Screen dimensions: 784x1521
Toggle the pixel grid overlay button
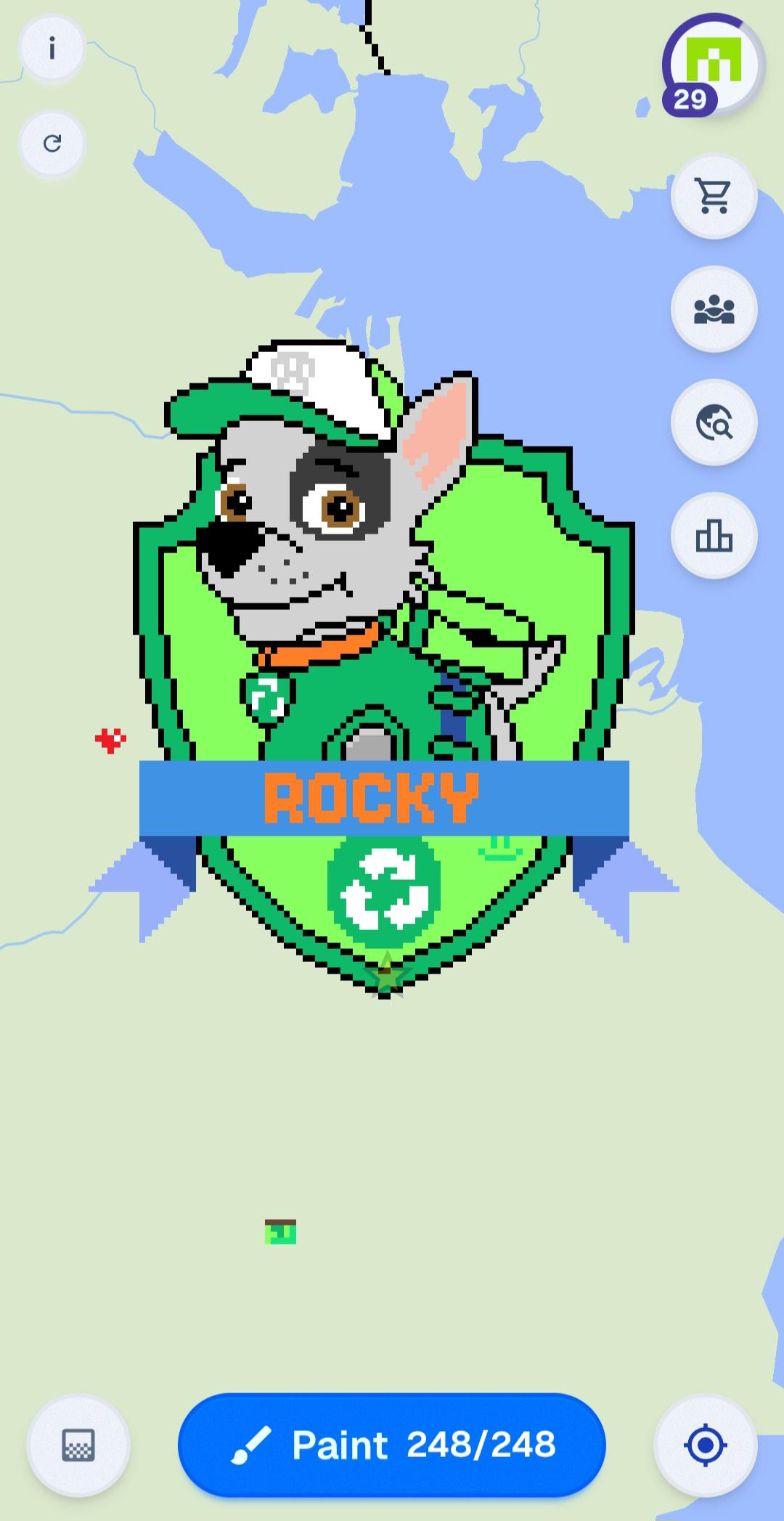pos(78,1445)
